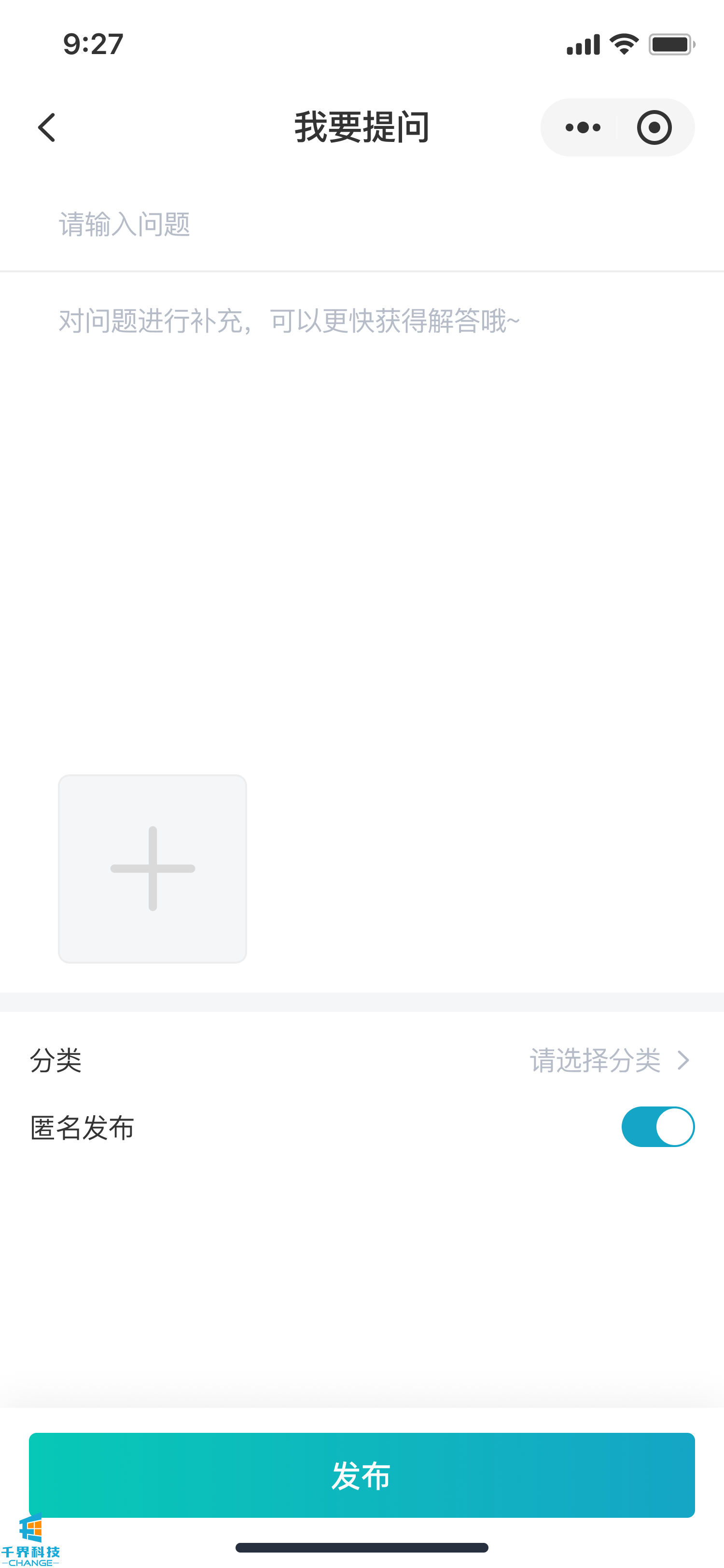Open the mini program more options menu
The width and height of the screenshot is (724, 1568).
pyautogui.click(x=582, y=127)
